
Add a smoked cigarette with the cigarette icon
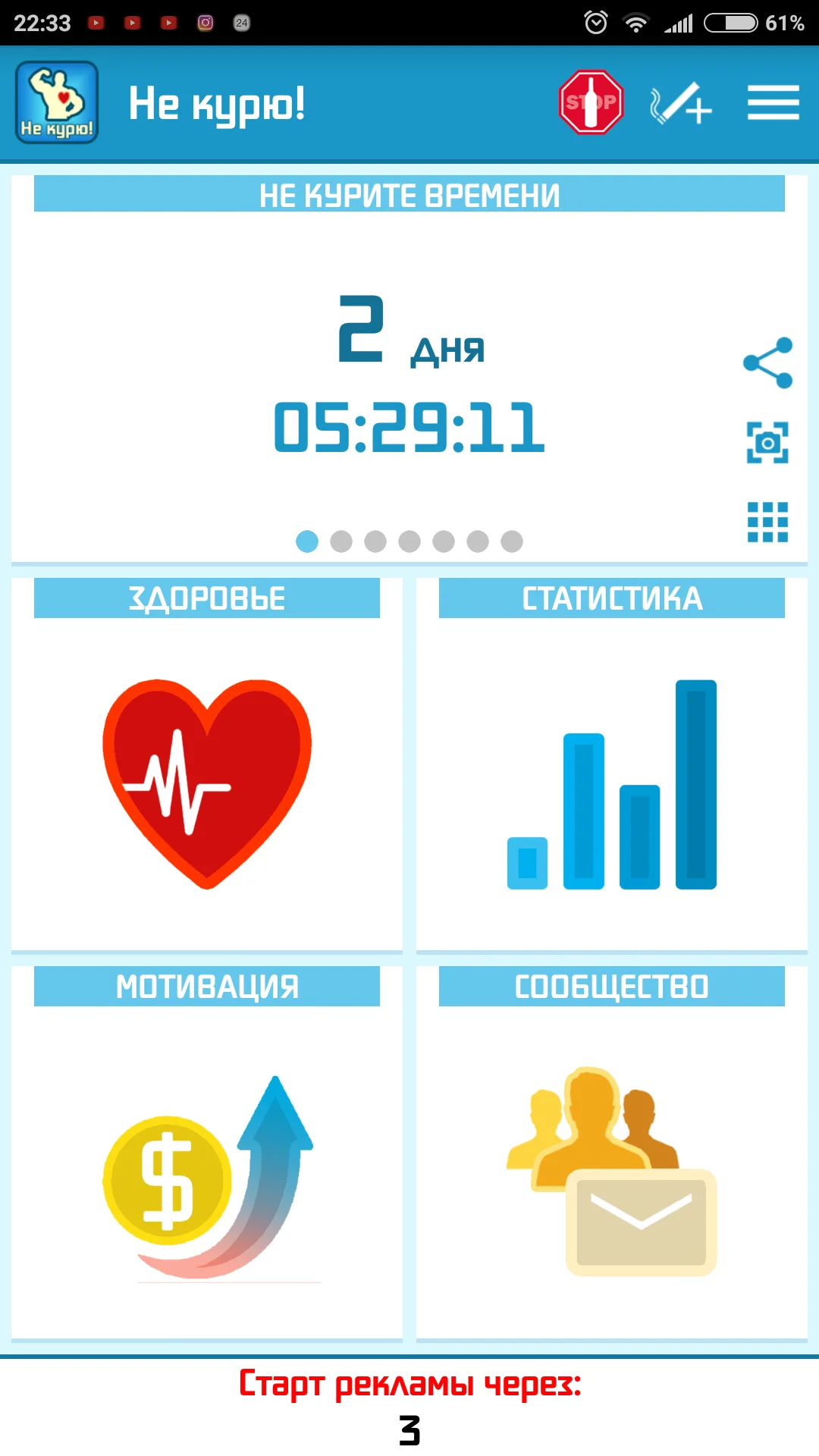tap(679, 103)
